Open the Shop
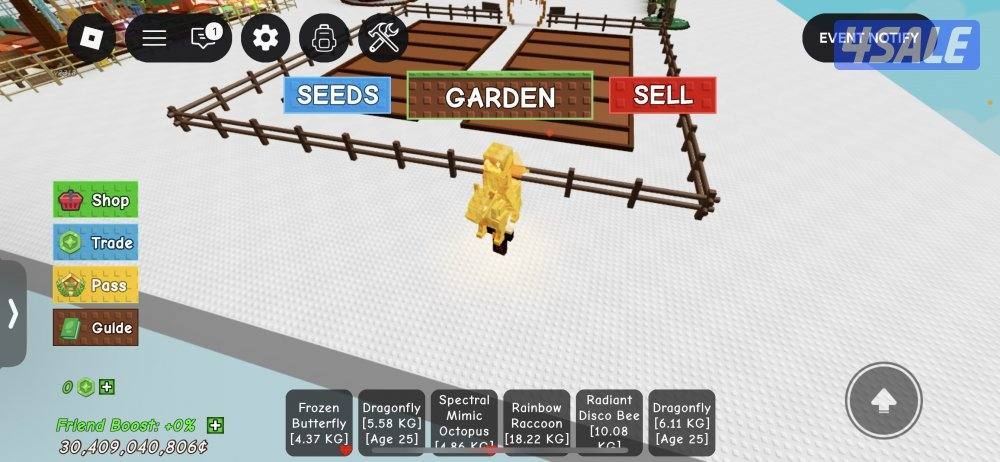The image size is (1000, 462). click(96, 200)
